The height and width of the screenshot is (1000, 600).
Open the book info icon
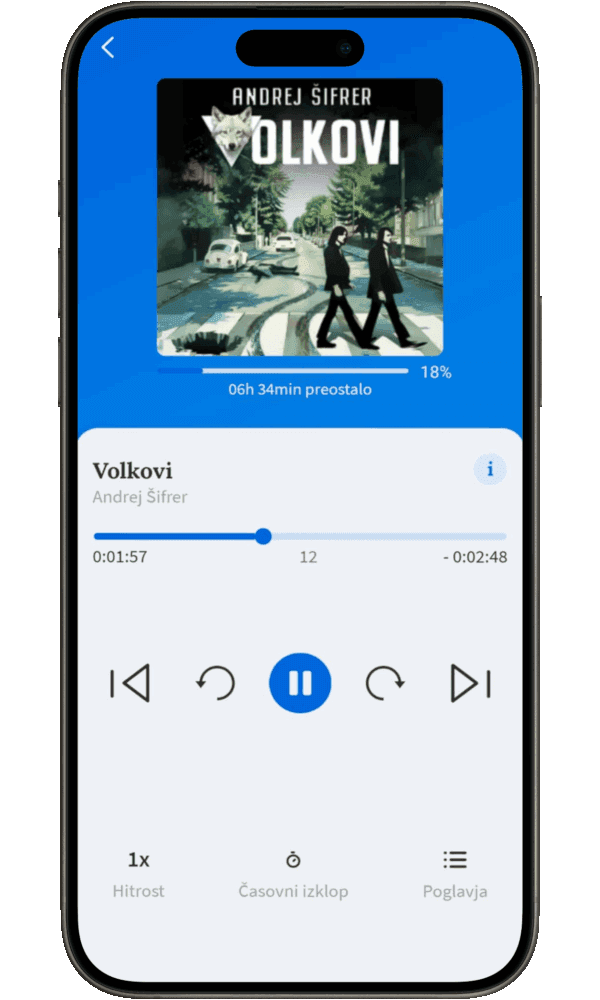click(490, 469)
